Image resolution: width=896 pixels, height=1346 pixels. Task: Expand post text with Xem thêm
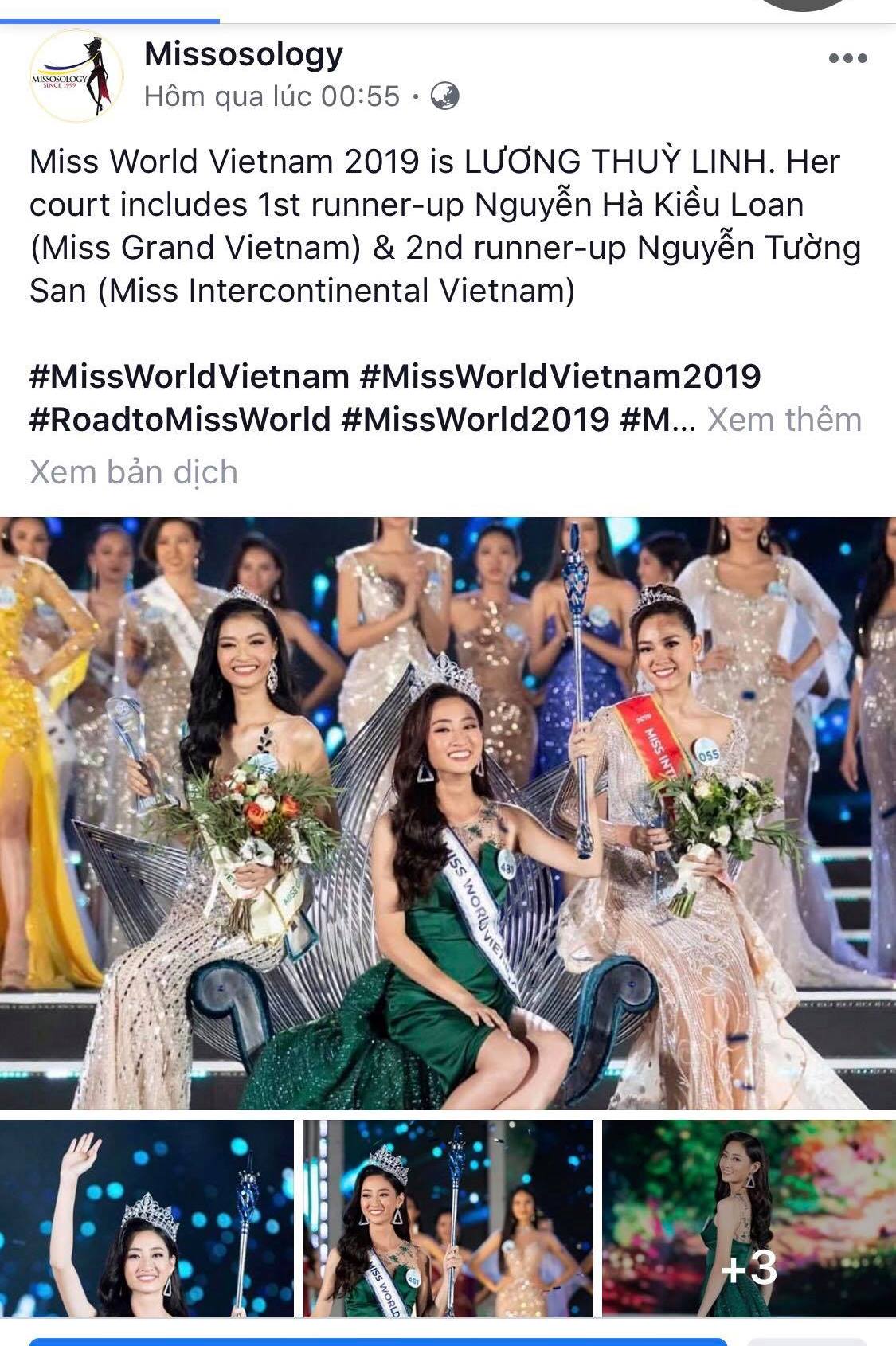[x=784, y=420]
